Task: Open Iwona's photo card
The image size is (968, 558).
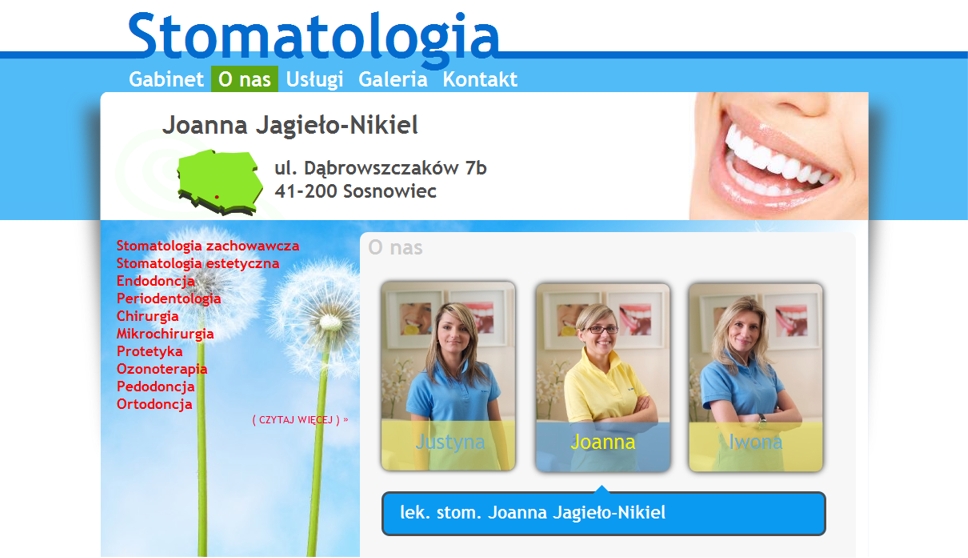Action: tap(755, 376)
